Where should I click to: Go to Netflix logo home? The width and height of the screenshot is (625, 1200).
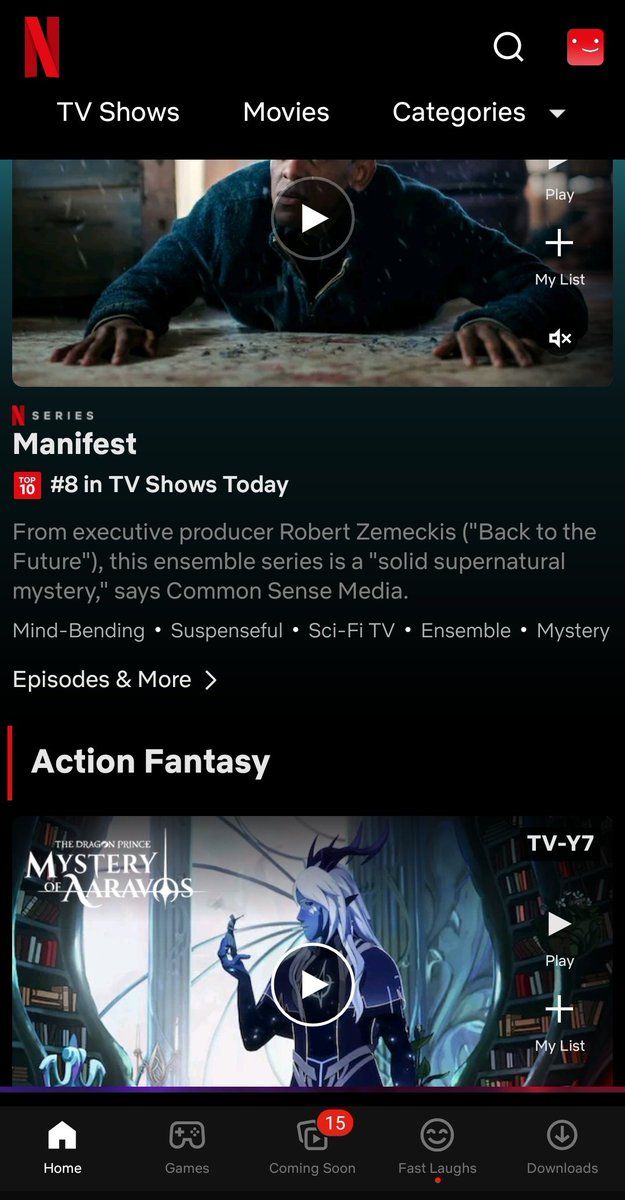tap(42, 47)
